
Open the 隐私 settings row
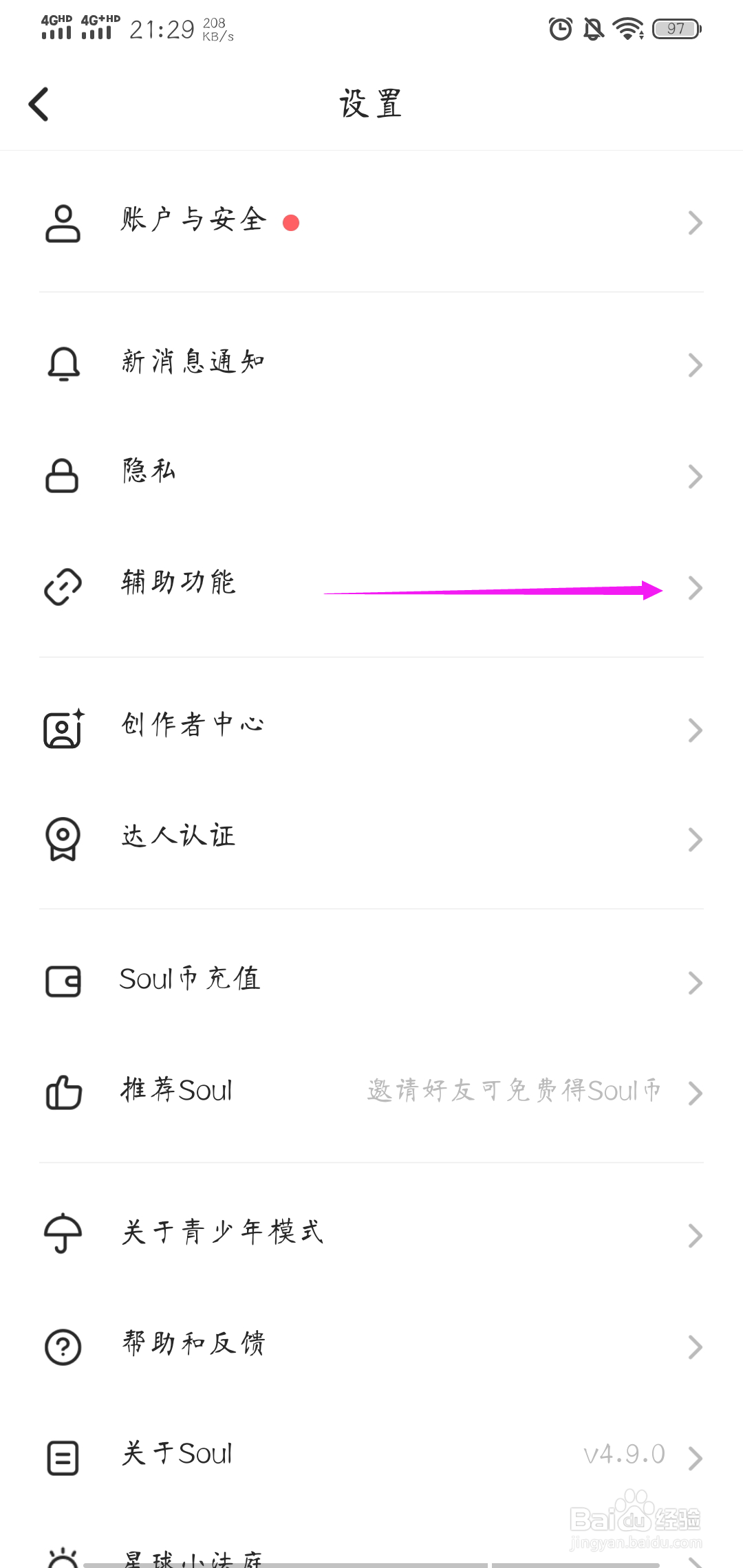click(149, 473)
